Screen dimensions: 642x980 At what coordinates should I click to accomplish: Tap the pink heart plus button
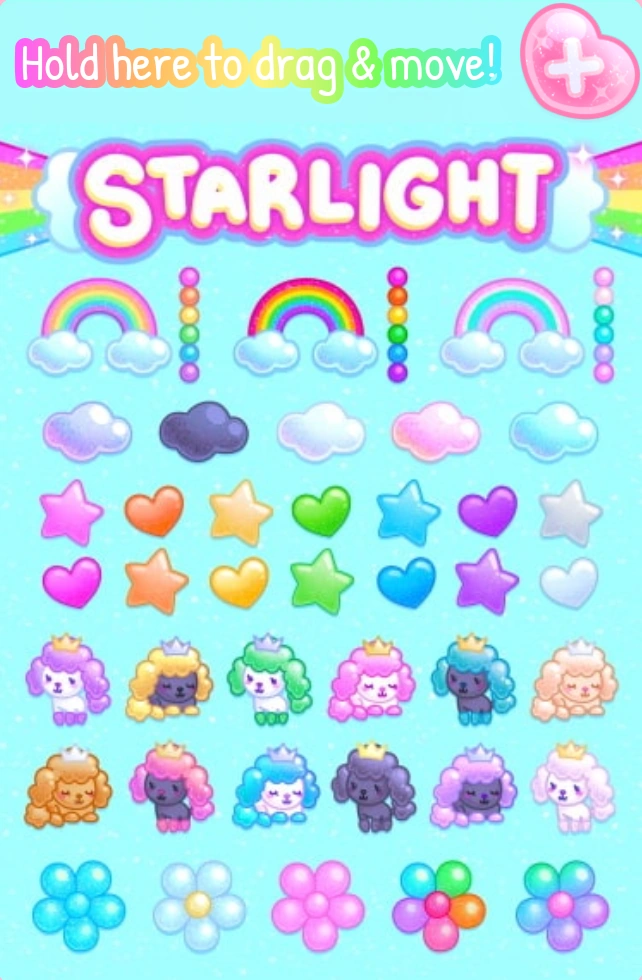click(x=578, y=62)
